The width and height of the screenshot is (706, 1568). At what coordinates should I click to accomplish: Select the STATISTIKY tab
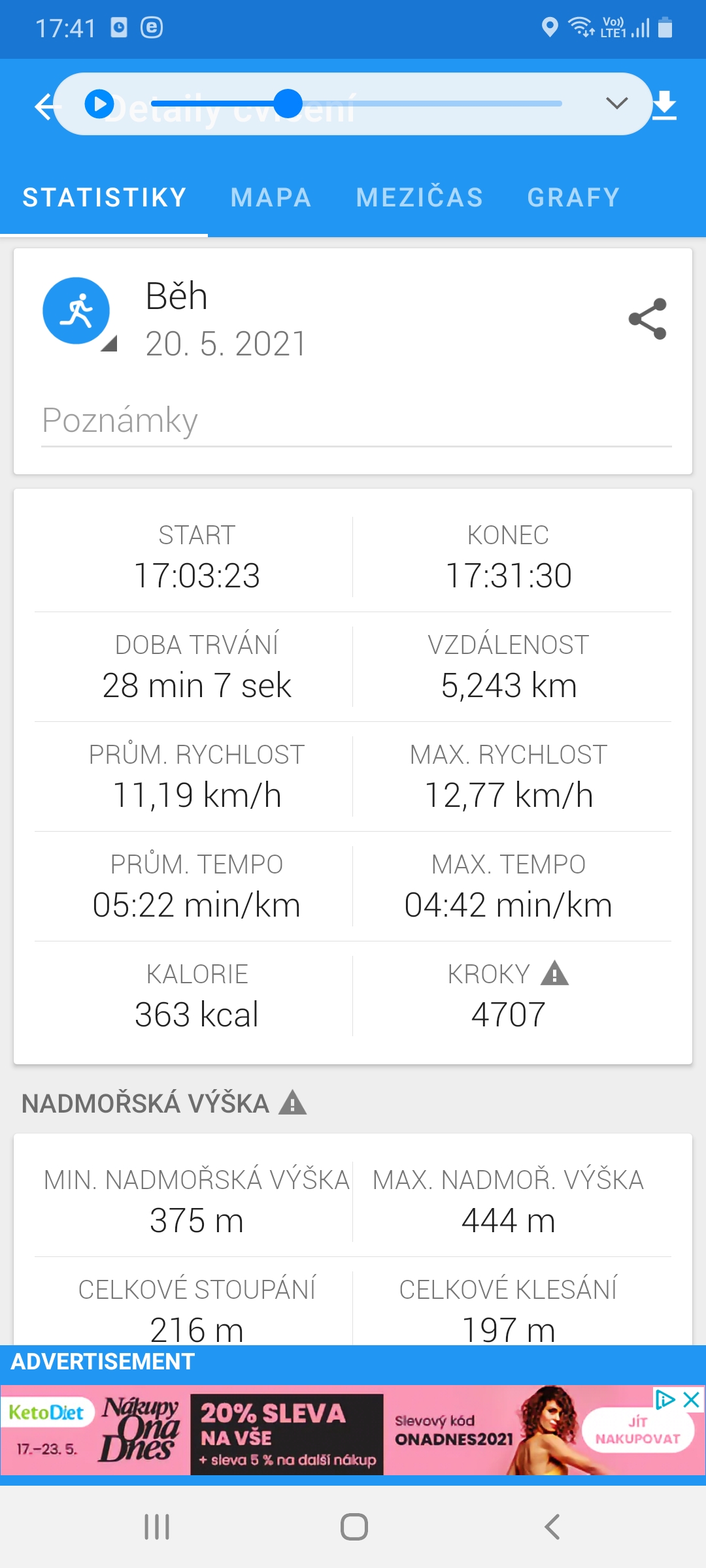[105, 197]
